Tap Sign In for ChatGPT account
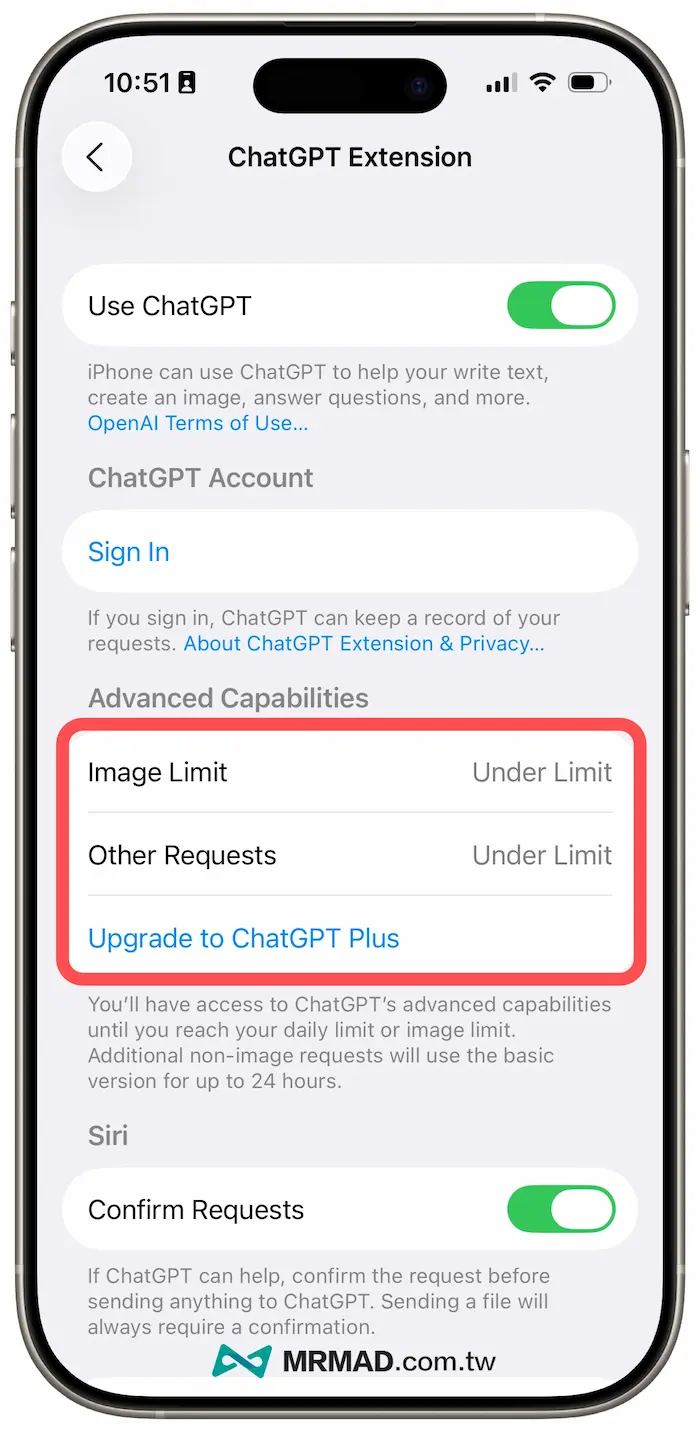This screenshot has width=700, height=1432. [x=129, y=552]
